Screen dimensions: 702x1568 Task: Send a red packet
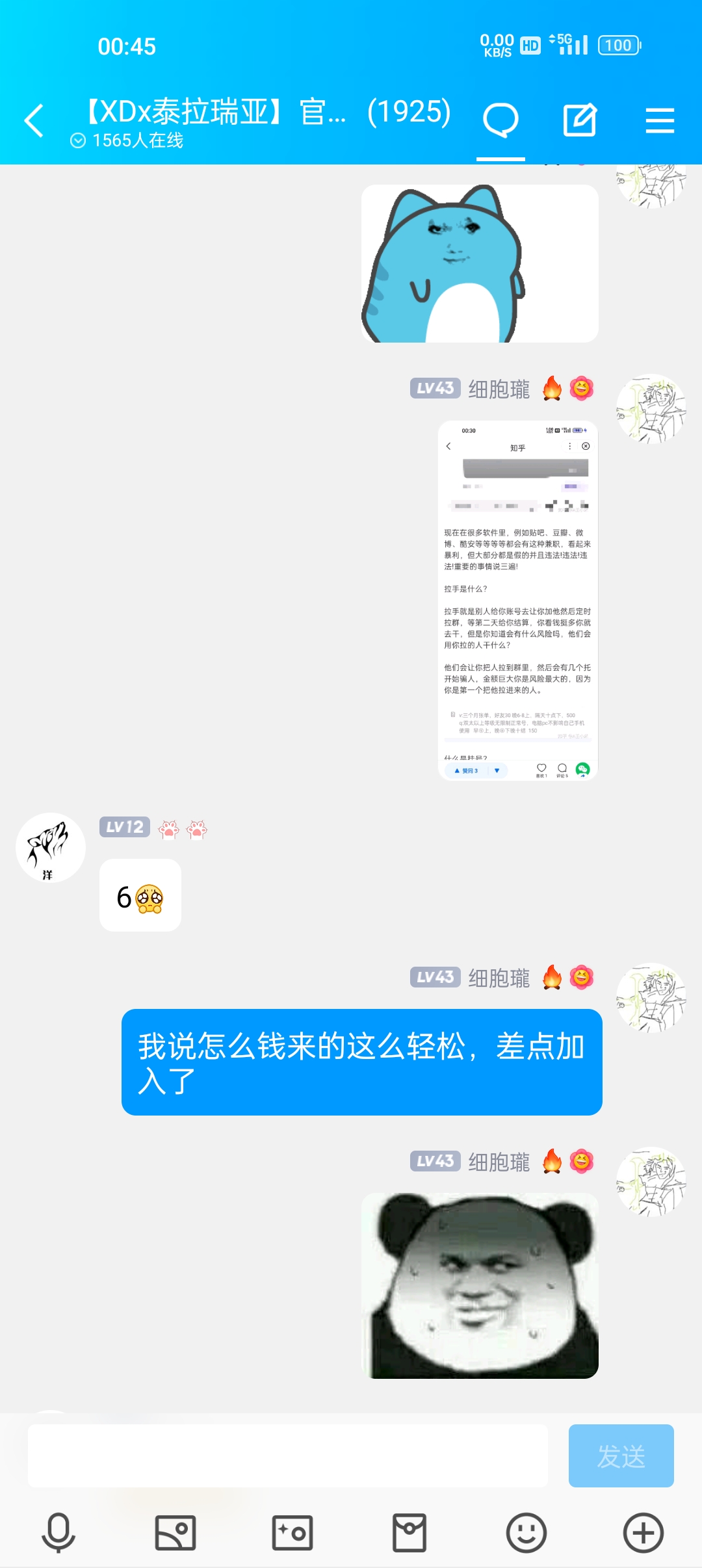point(409,1533)
